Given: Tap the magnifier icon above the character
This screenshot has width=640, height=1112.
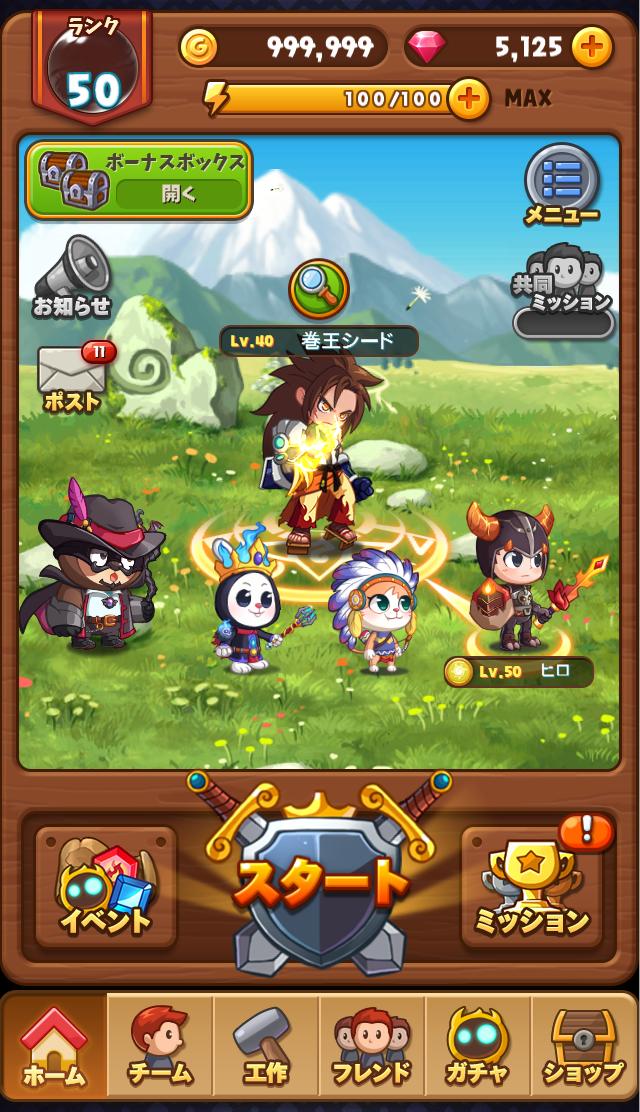Looking at the screenshot, I should click(318, 289).
